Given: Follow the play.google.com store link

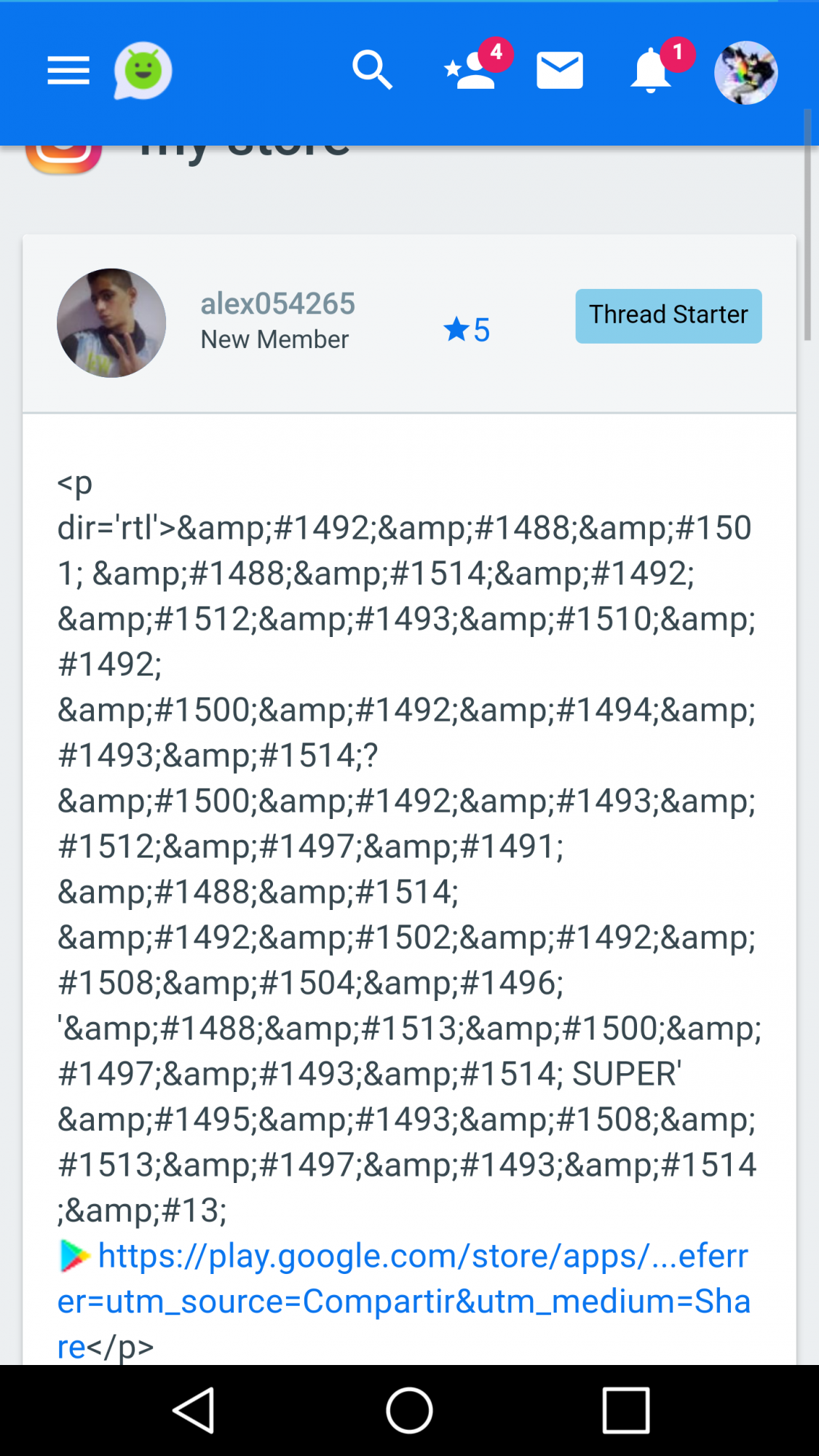Looking at the screenshot, I should pos(422,1257).
